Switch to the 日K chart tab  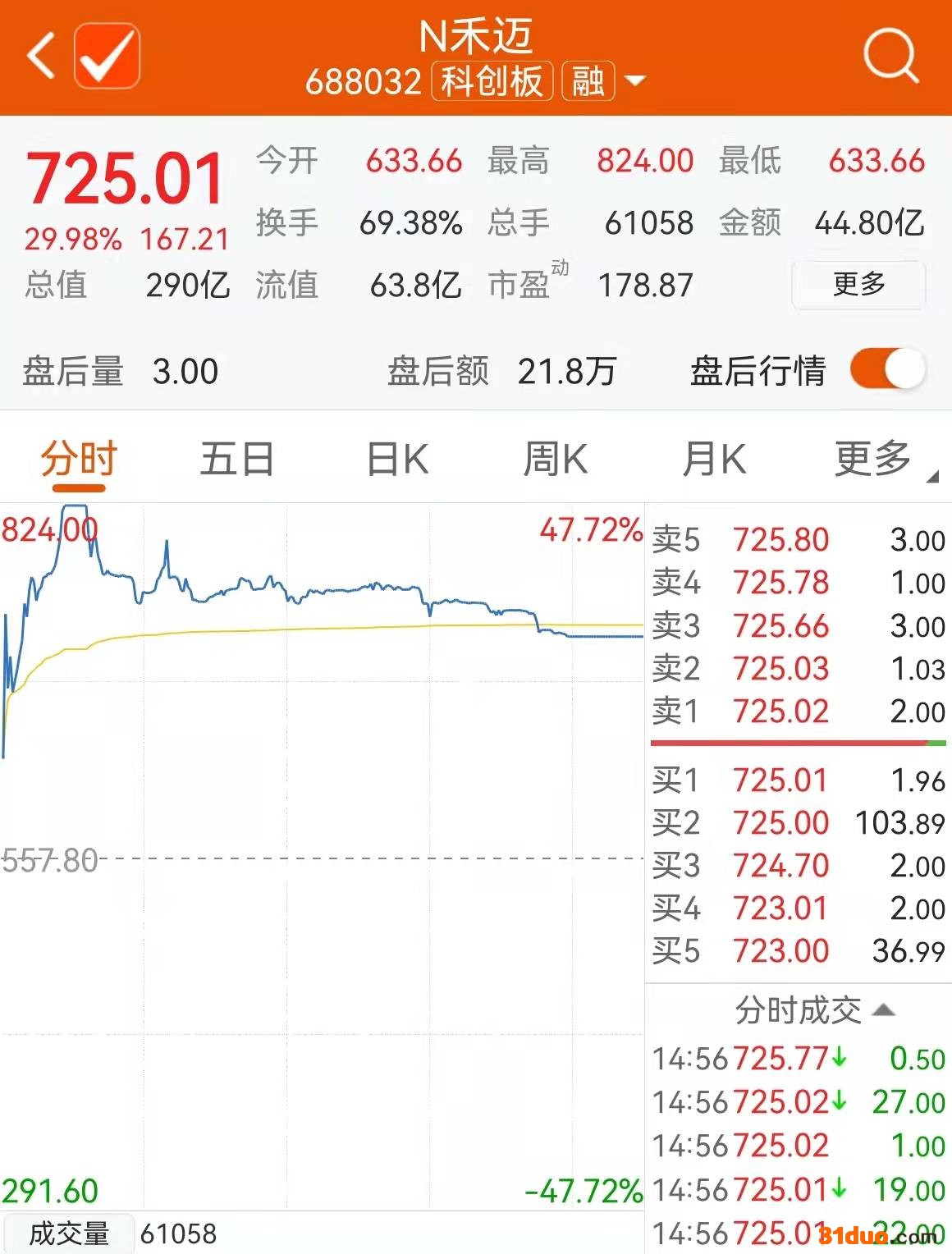[x=397, y=458]
